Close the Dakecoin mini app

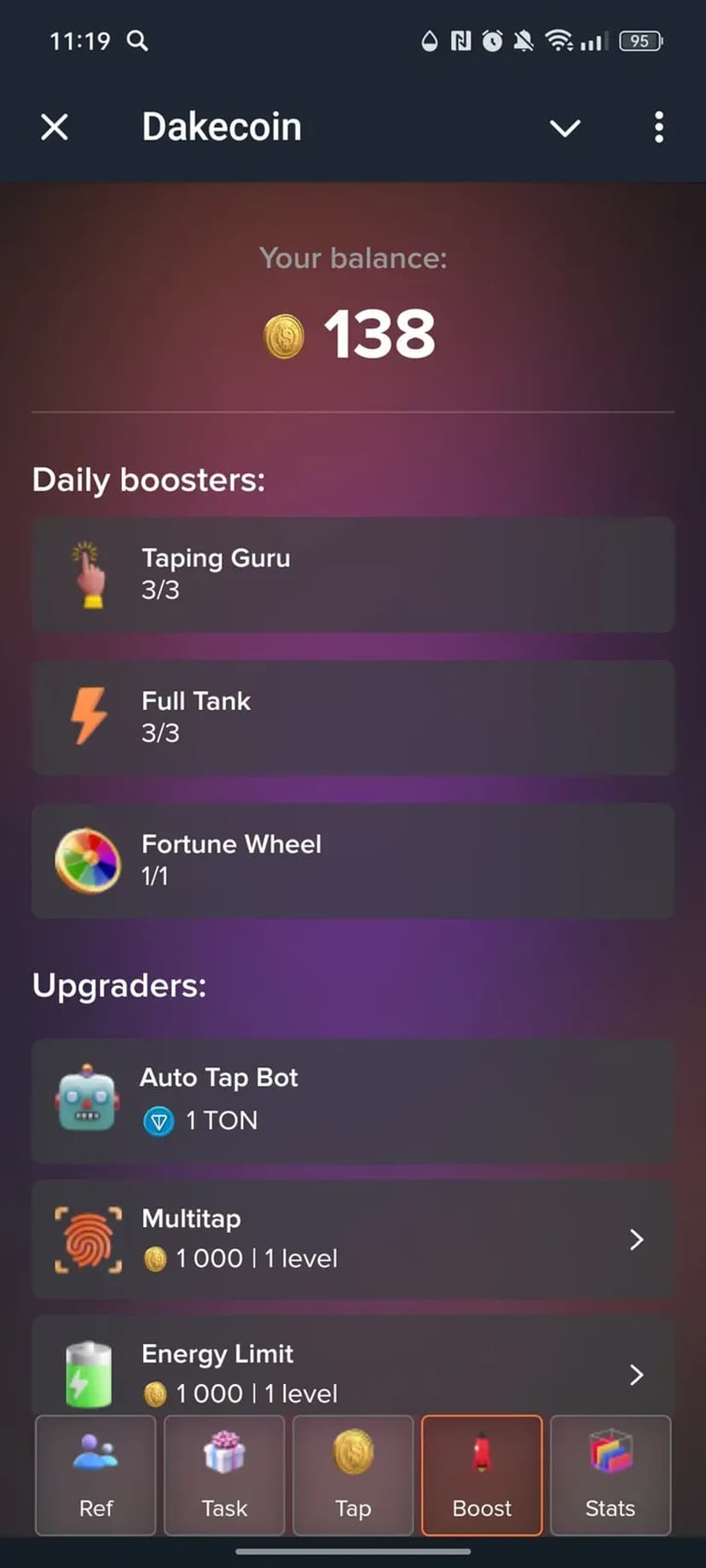tap(55, 128)
